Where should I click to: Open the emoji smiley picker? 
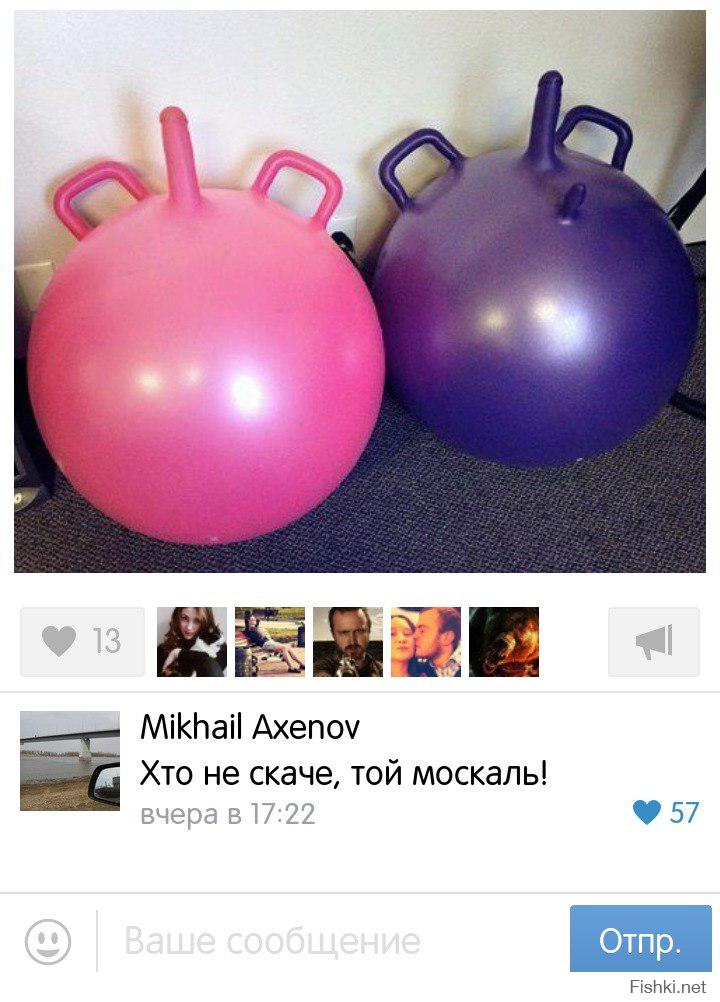47,941
